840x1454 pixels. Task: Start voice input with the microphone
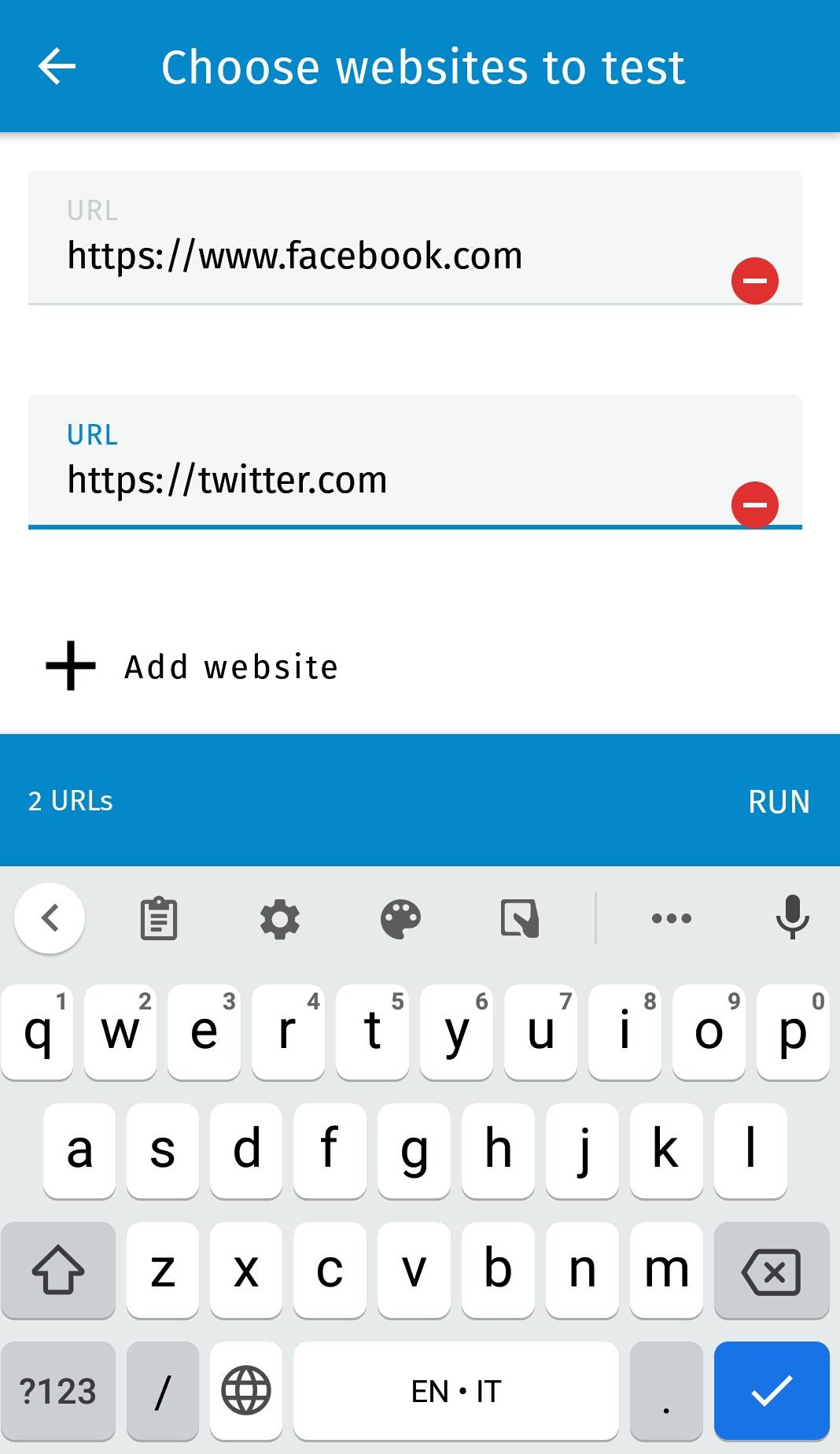pyautogui.click(x=792, y=918)
